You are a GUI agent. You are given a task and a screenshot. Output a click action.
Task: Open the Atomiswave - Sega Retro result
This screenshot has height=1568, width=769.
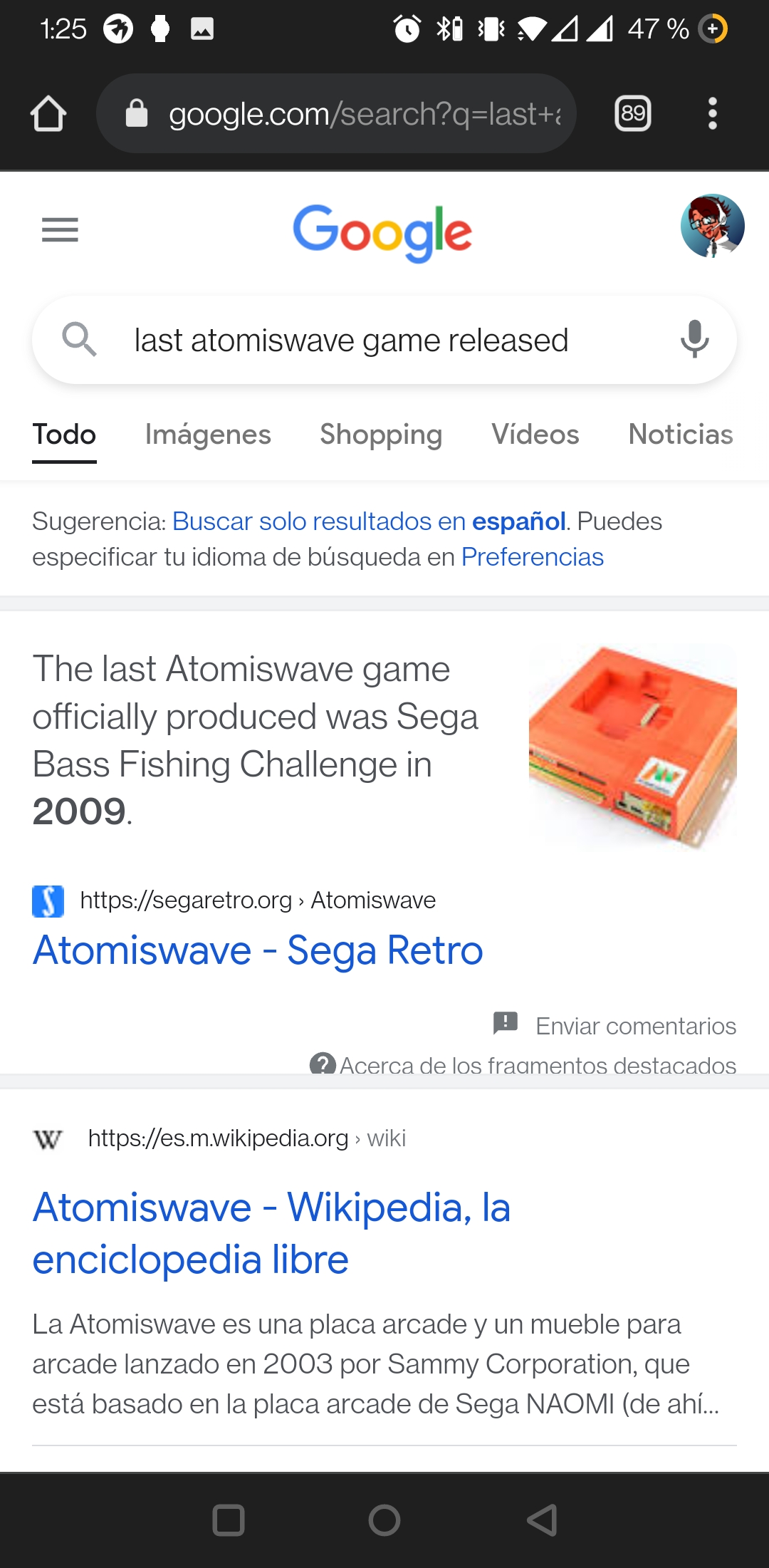258,950
